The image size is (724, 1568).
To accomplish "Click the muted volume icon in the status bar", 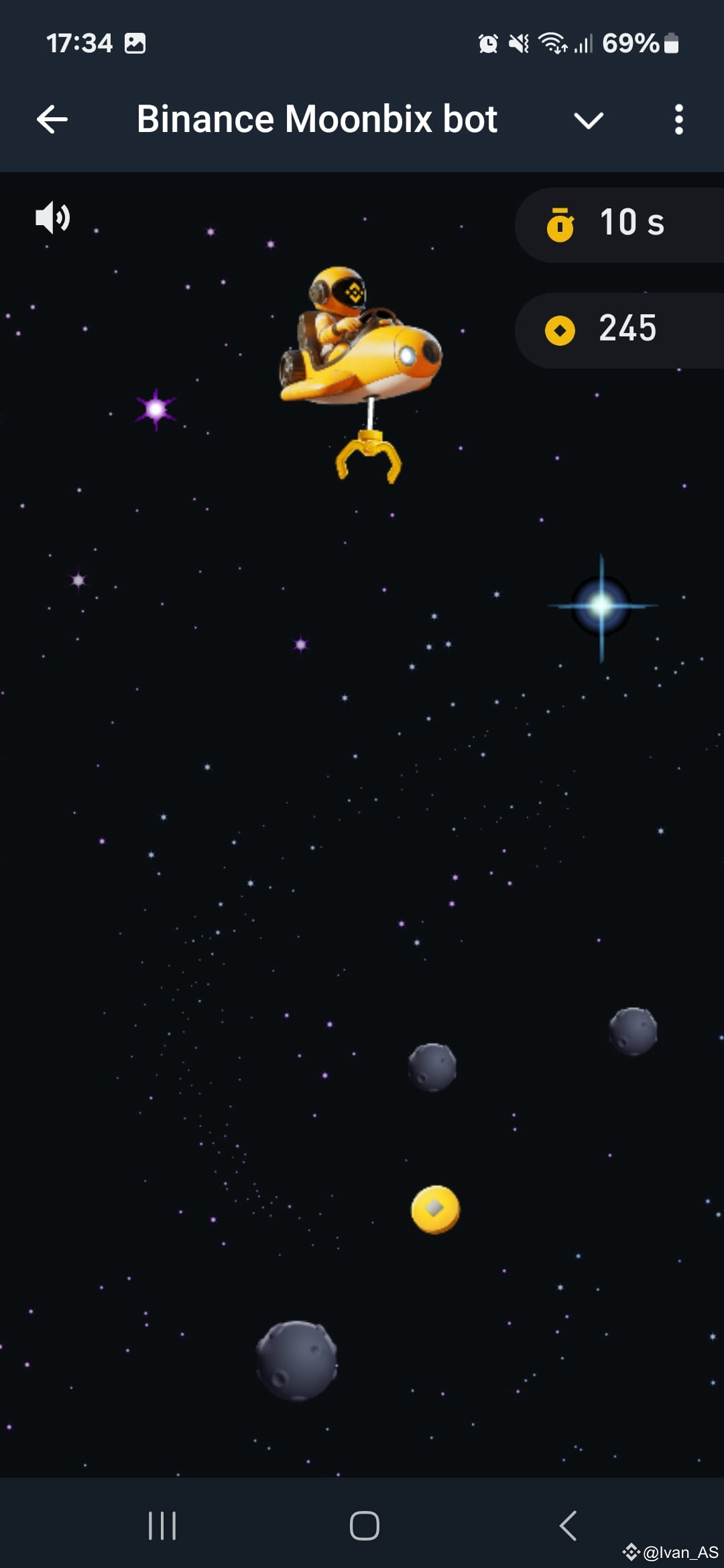I will click(x=520, y=43).
